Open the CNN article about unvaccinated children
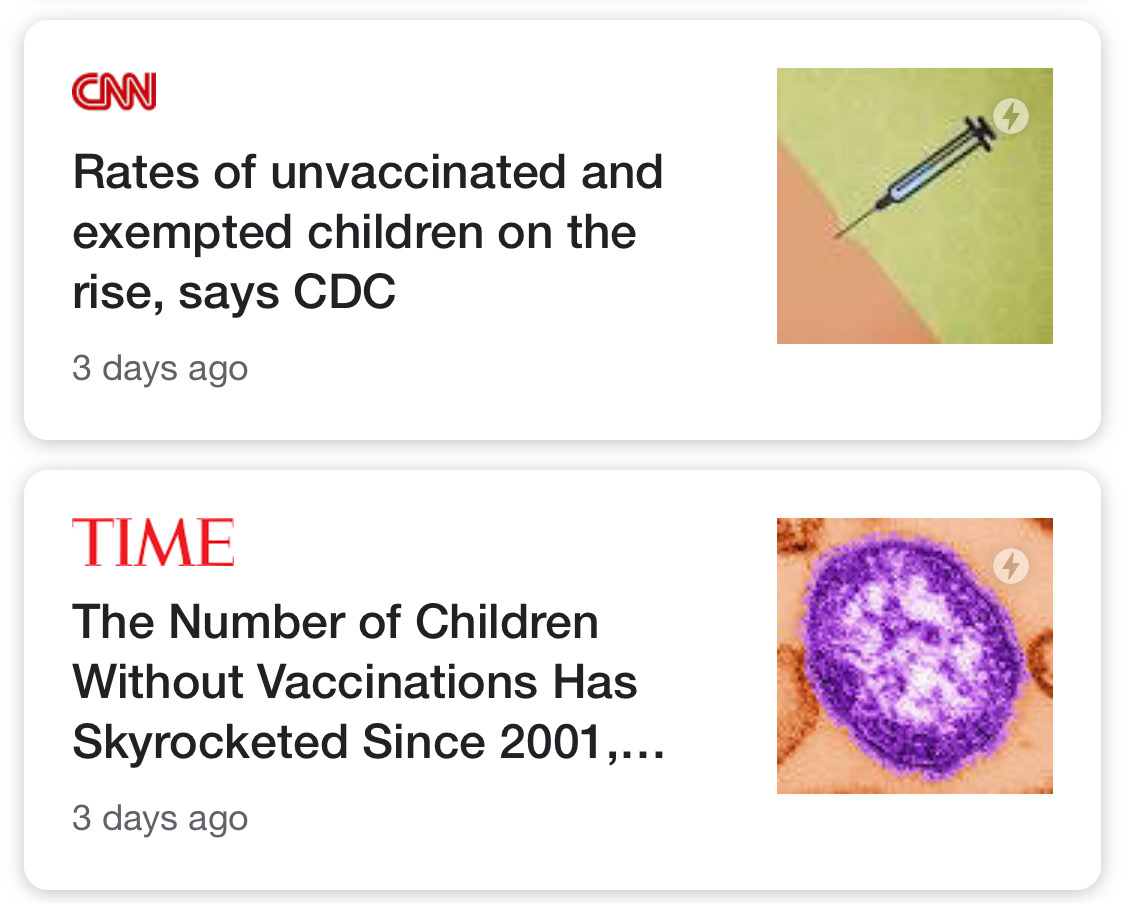The image size is (1125, 903). point(368,232)
